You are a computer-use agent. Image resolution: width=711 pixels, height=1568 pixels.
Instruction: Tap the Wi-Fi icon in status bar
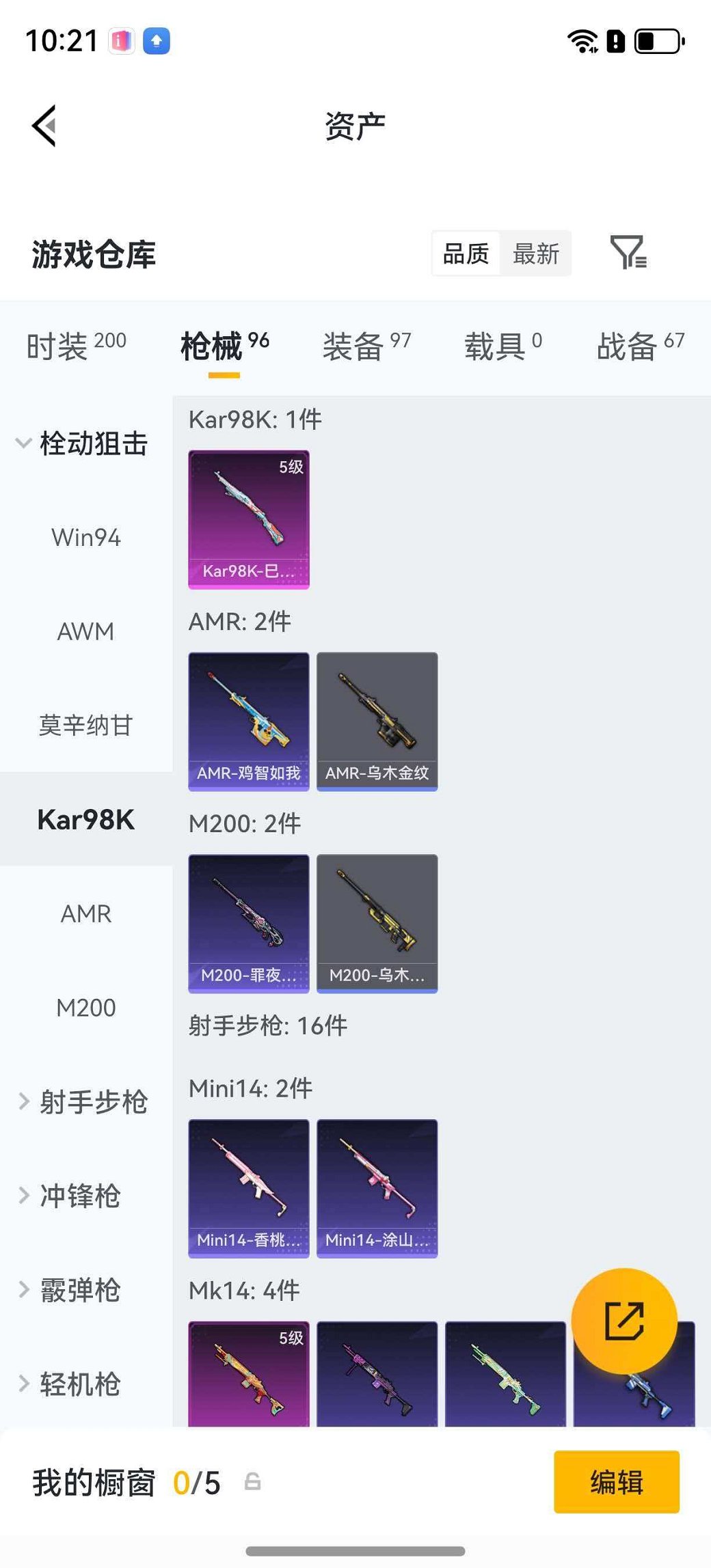point(580,41)
